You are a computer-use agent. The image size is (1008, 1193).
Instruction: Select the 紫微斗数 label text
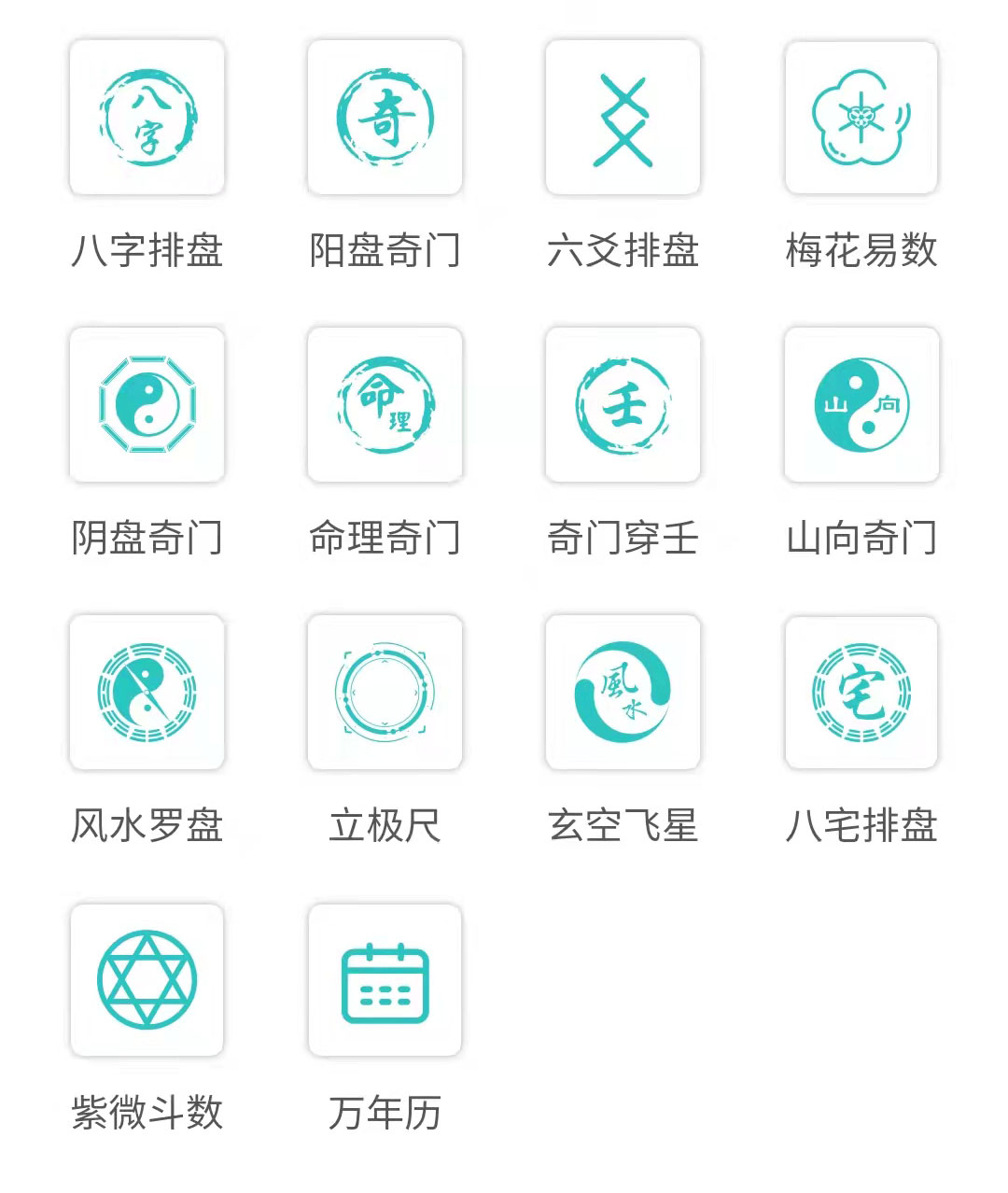tap(147, 1112)
